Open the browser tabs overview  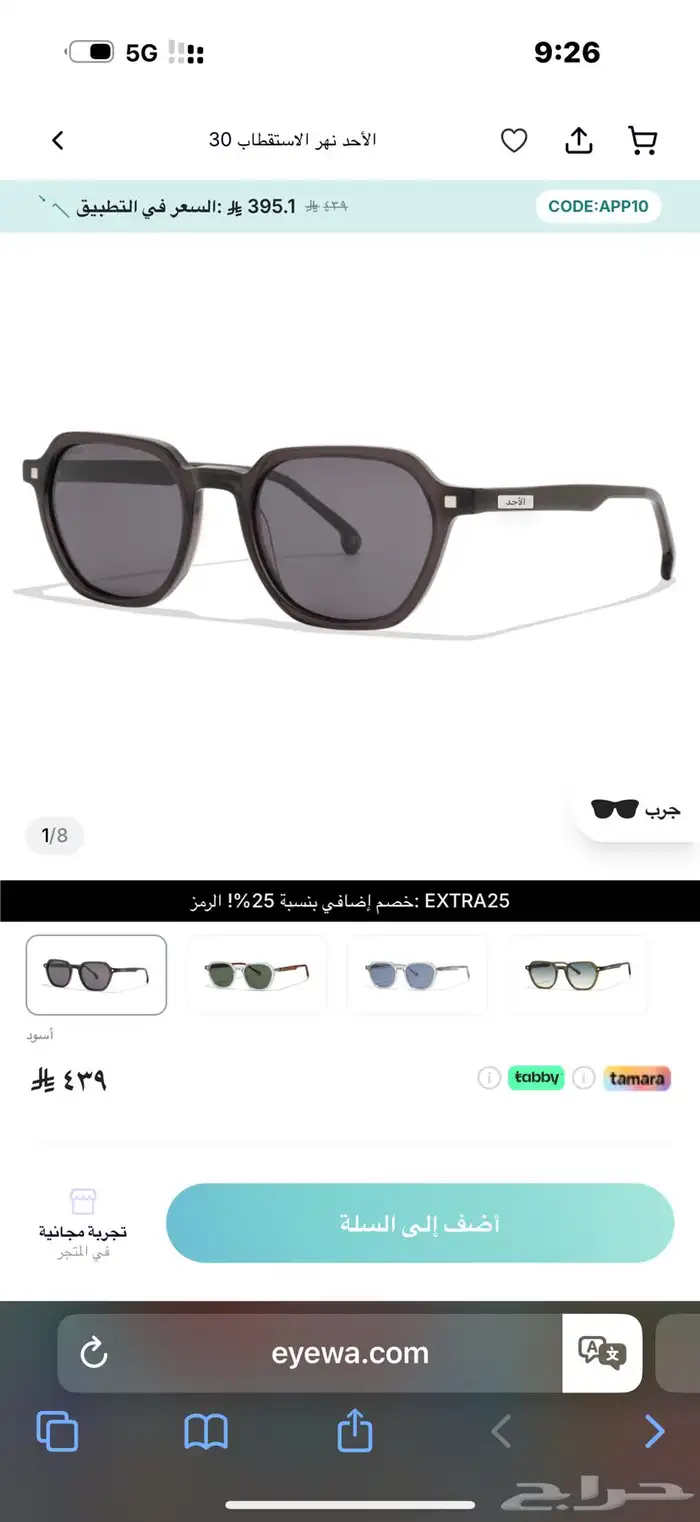[x=57, y=1432]
